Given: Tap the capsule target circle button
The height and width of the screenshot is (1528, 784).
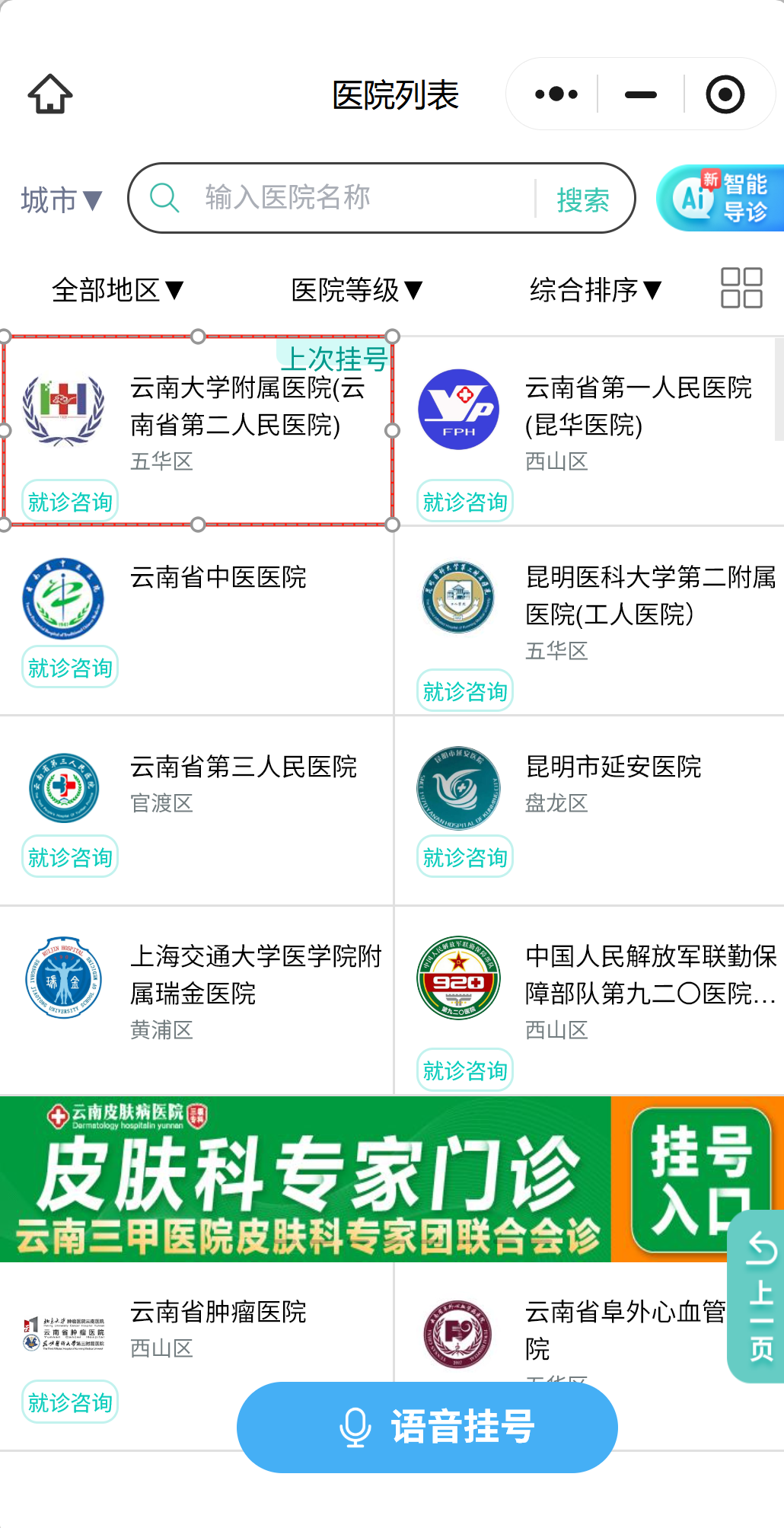Looking at the screenshot, I should point(726,93).
